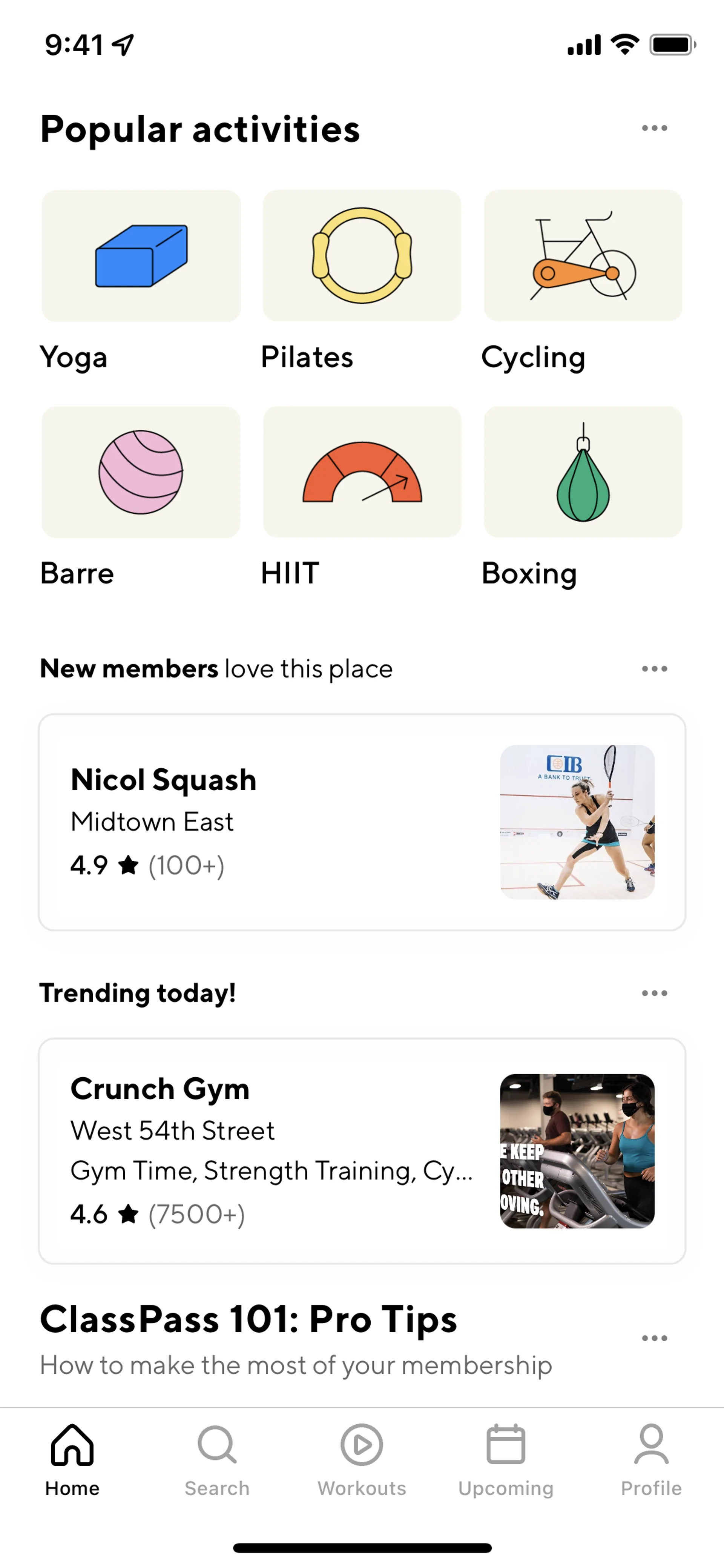Open options for New members section
Screen dimensions: 724x1568
click(x=654, y=669)
